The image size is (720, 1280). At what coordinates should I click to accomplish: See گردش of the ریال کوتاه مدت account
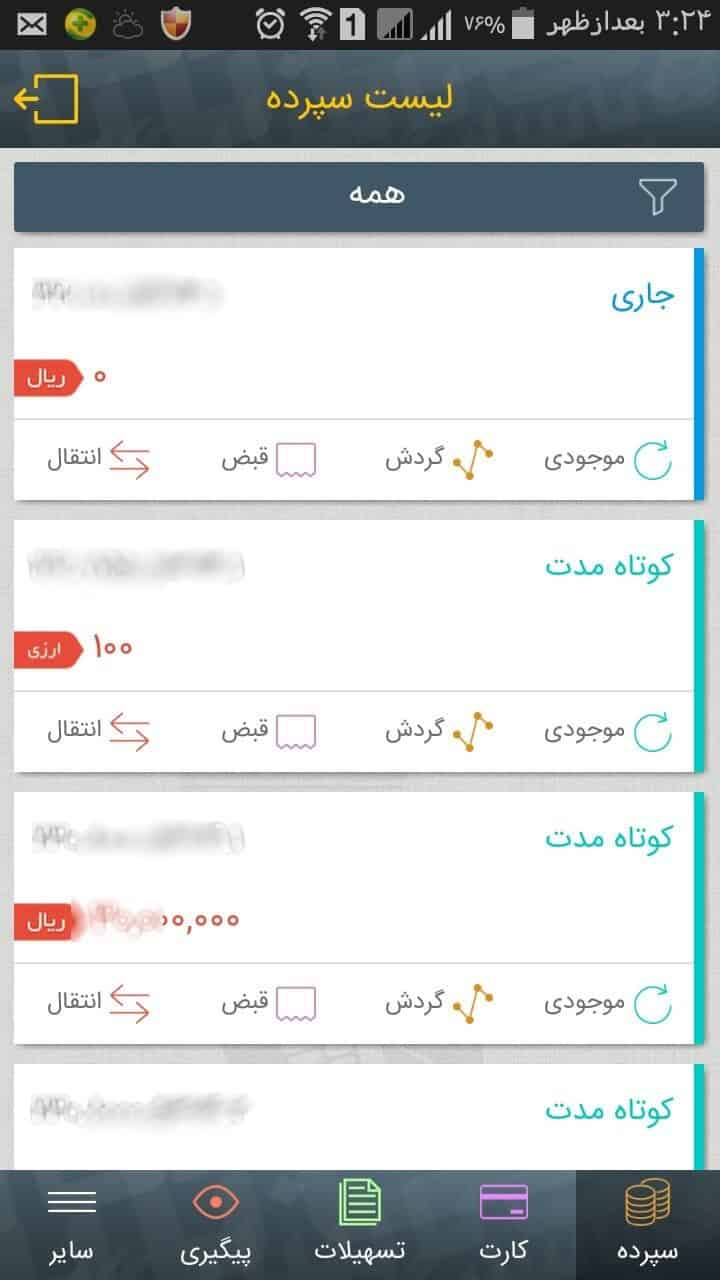(440, 1003)
